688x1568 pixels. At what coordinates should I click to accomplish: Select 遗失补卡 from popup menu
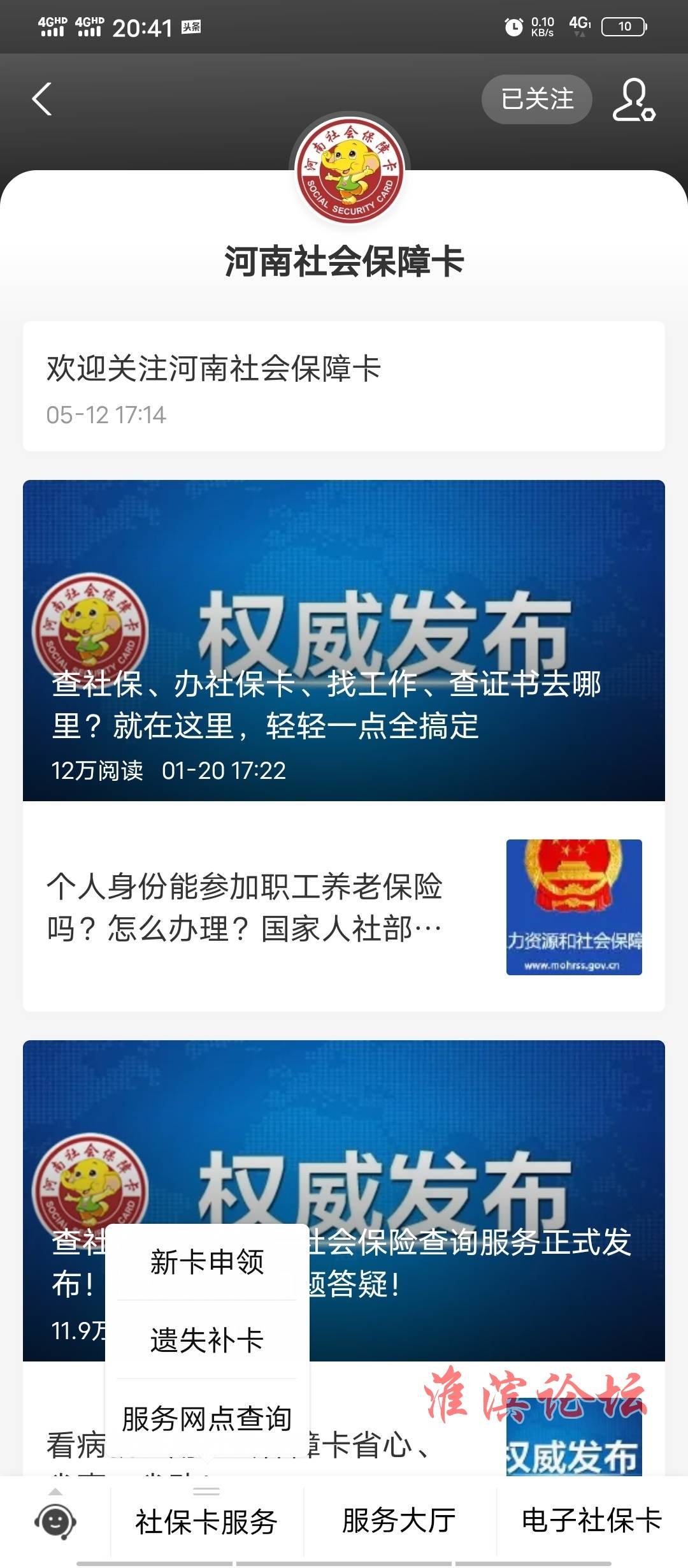pyautogui.click(x=207, y=1340)
